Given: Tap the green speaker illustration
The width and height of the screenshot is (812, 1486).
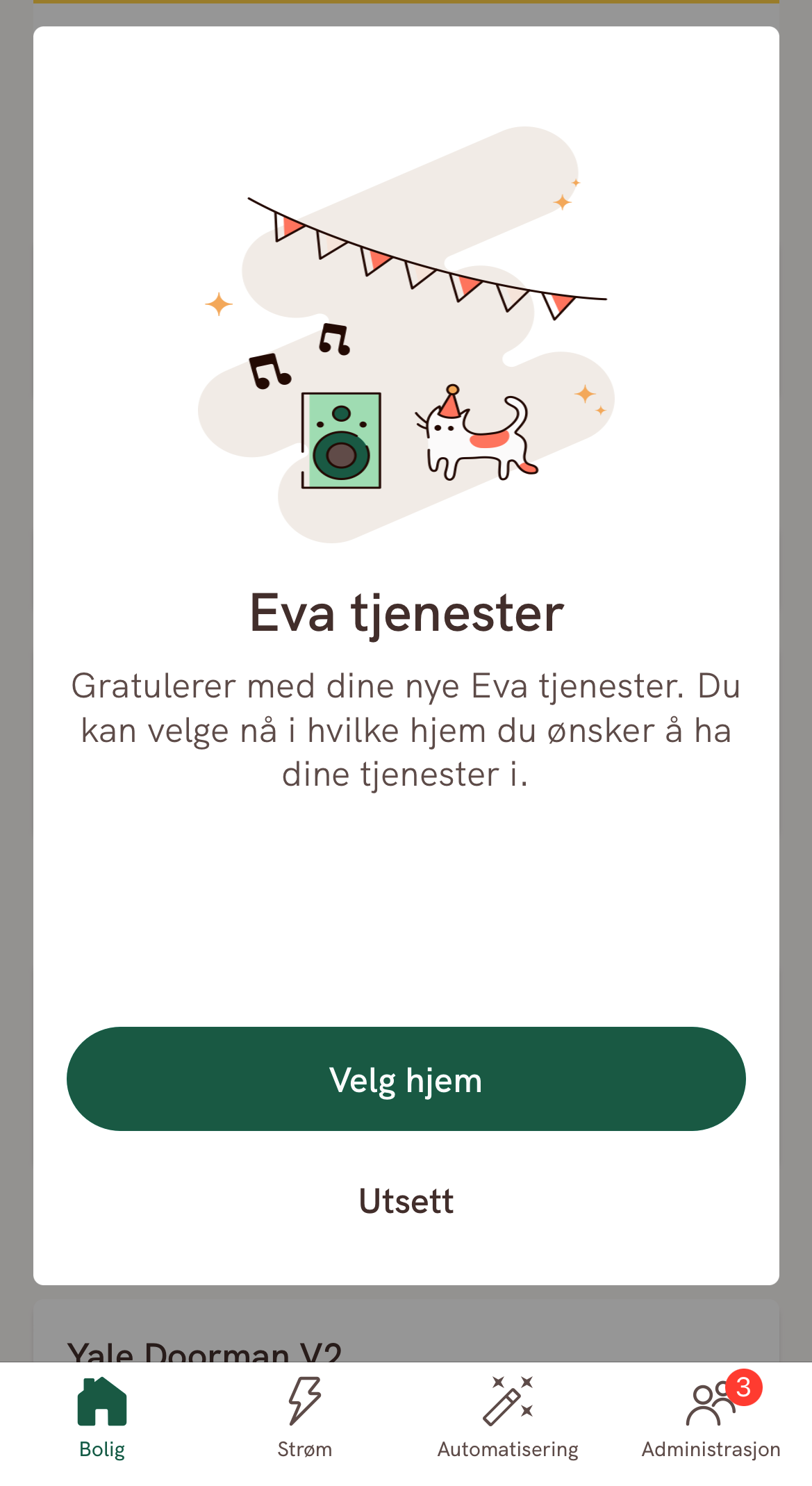Looking at the screenshot, I should [340, 441].
